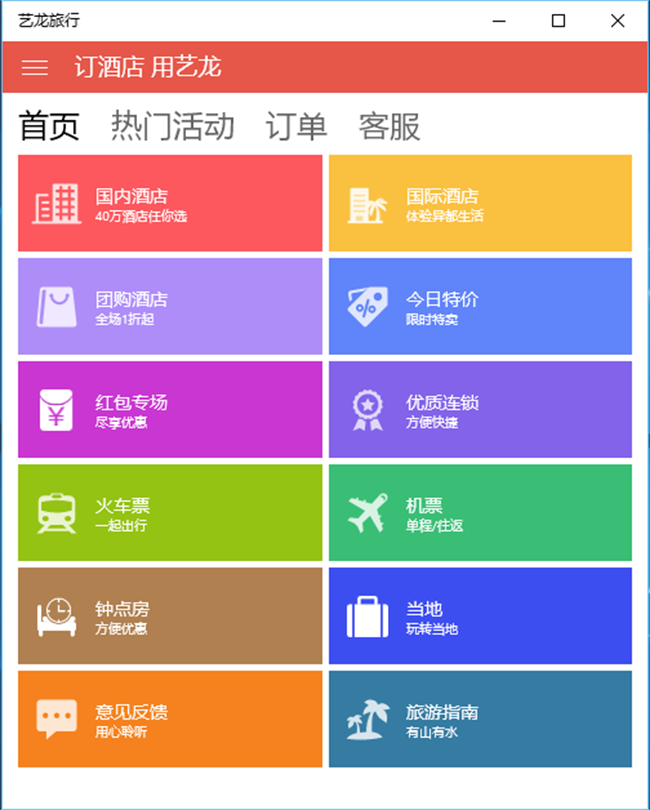Open the hamburger drawer menu
The width and height of the screenshot is (650, 810).
[x=35, y=67]
